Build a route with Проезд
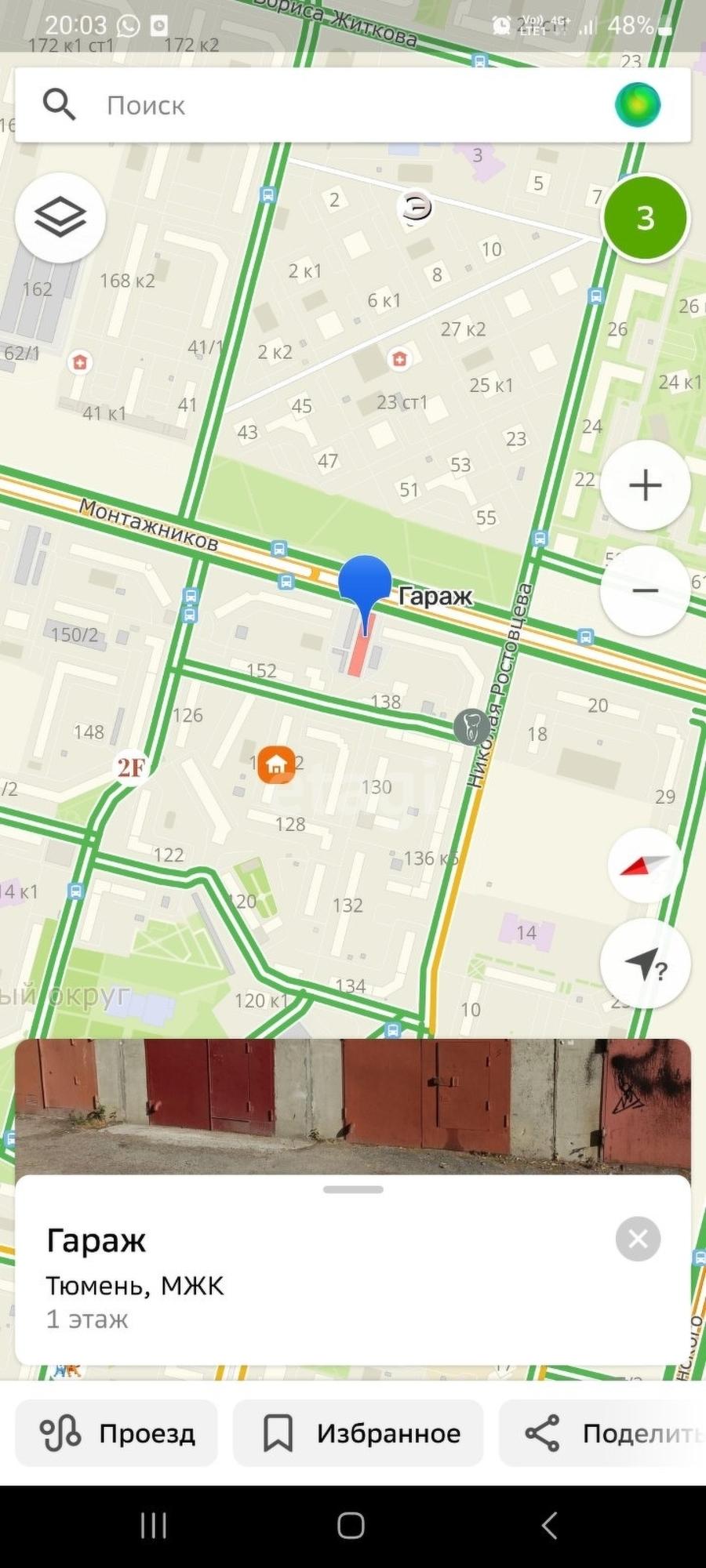This screenshot has width=706, height=1568. [x=117, y=1433]
